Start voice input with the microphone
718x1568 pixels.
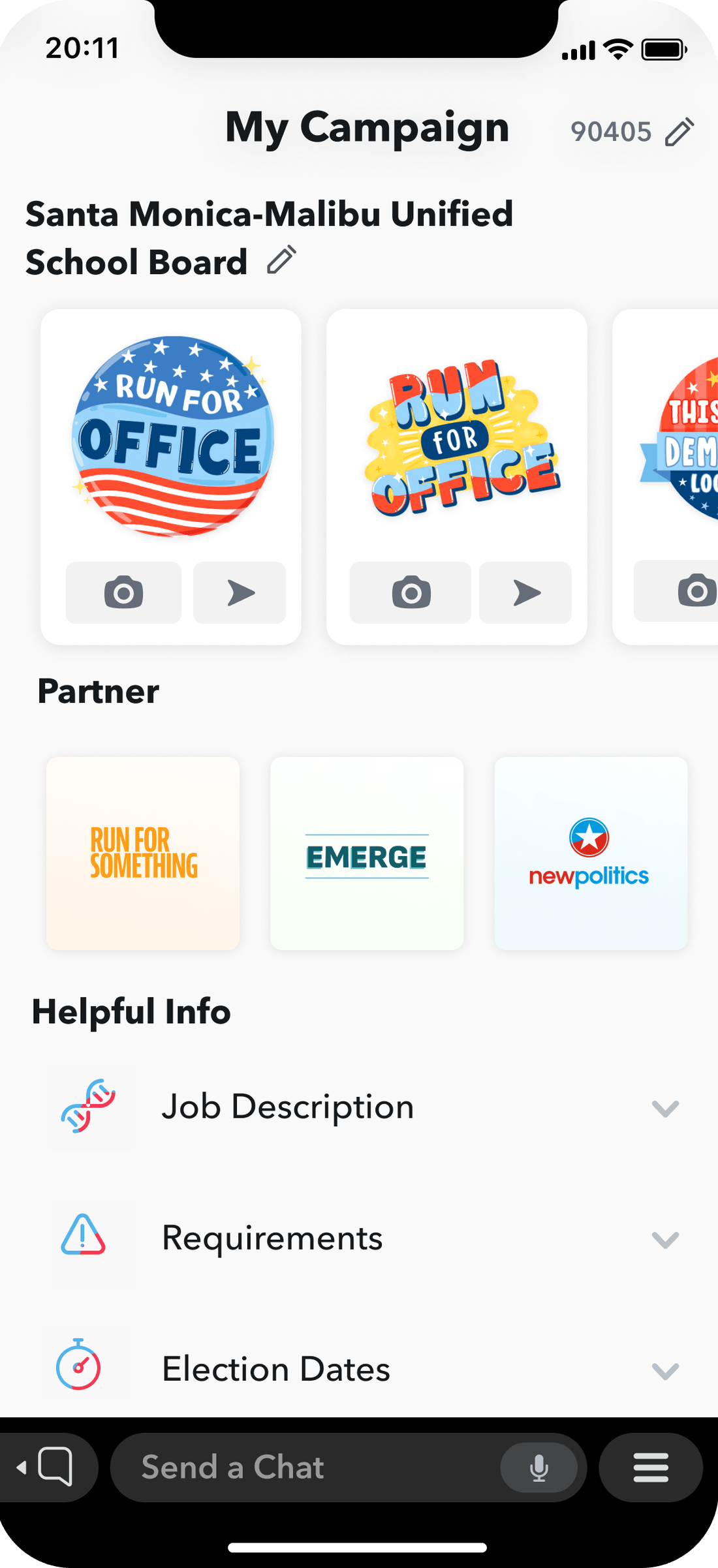click(538, 1468)
